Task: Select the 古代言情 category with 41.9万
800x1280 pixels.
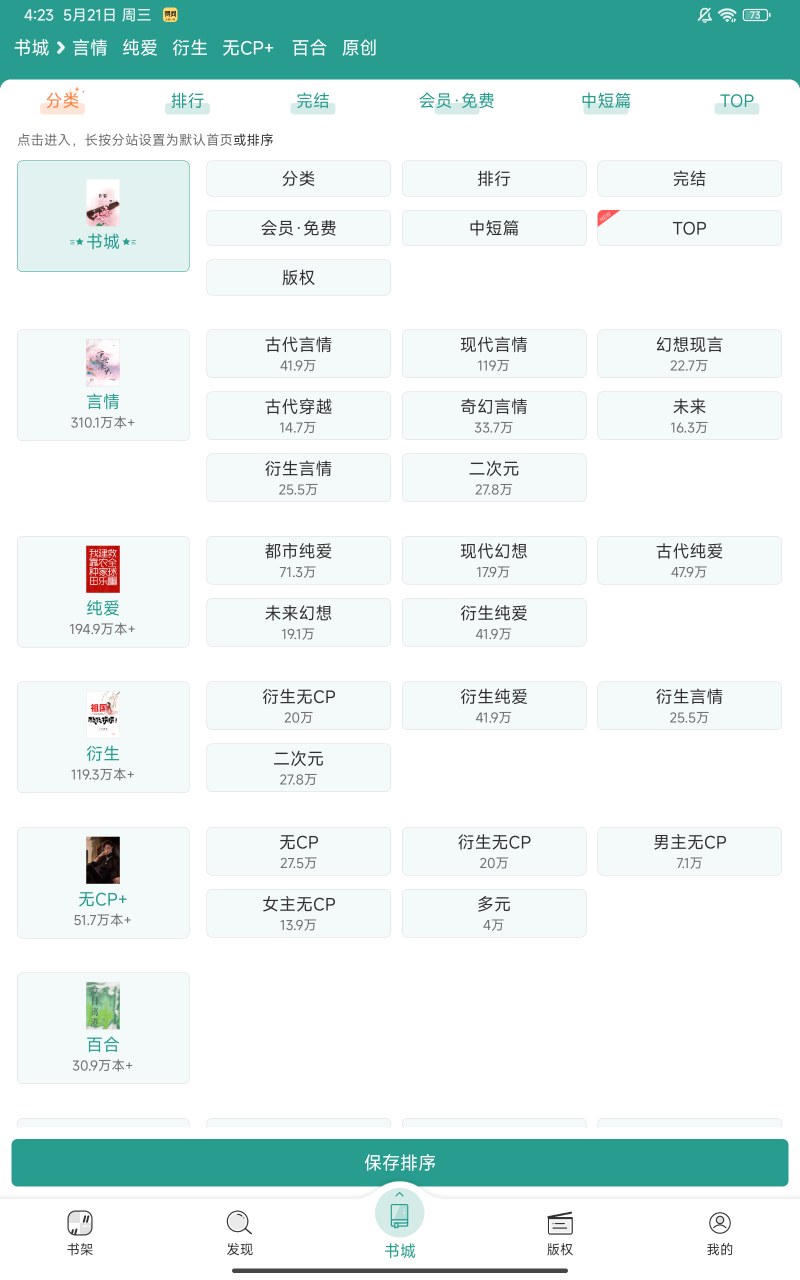Action: point(298,354)
